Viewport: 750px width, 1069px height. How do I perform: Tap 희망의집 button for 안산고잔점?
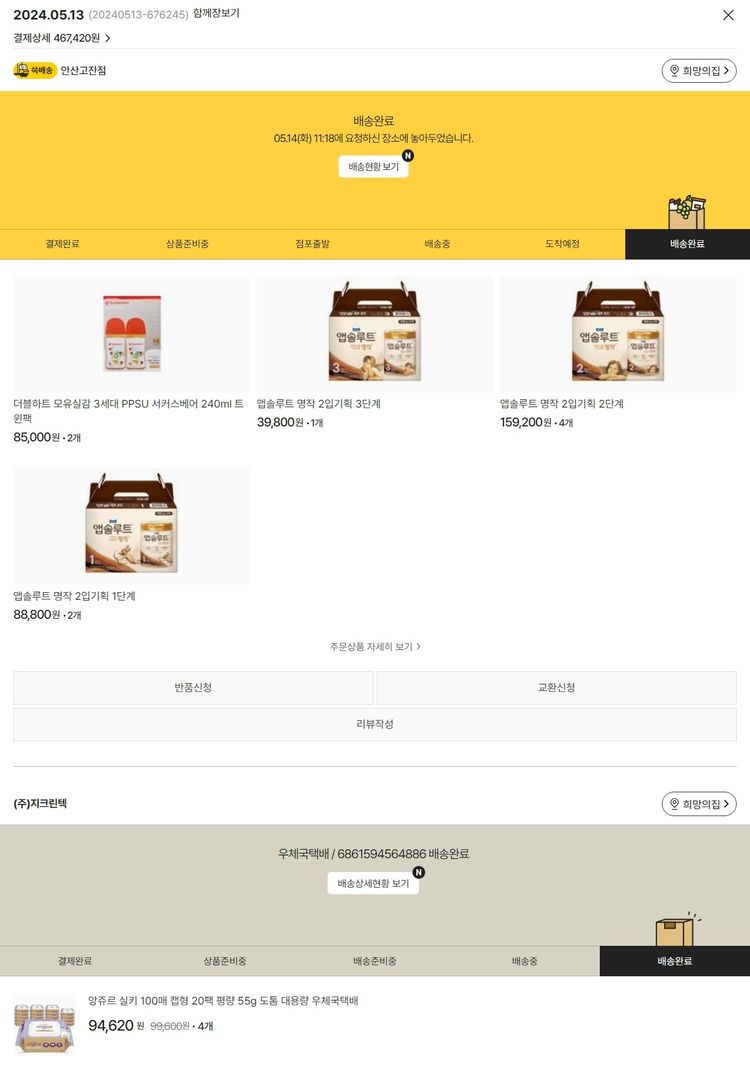698,71
